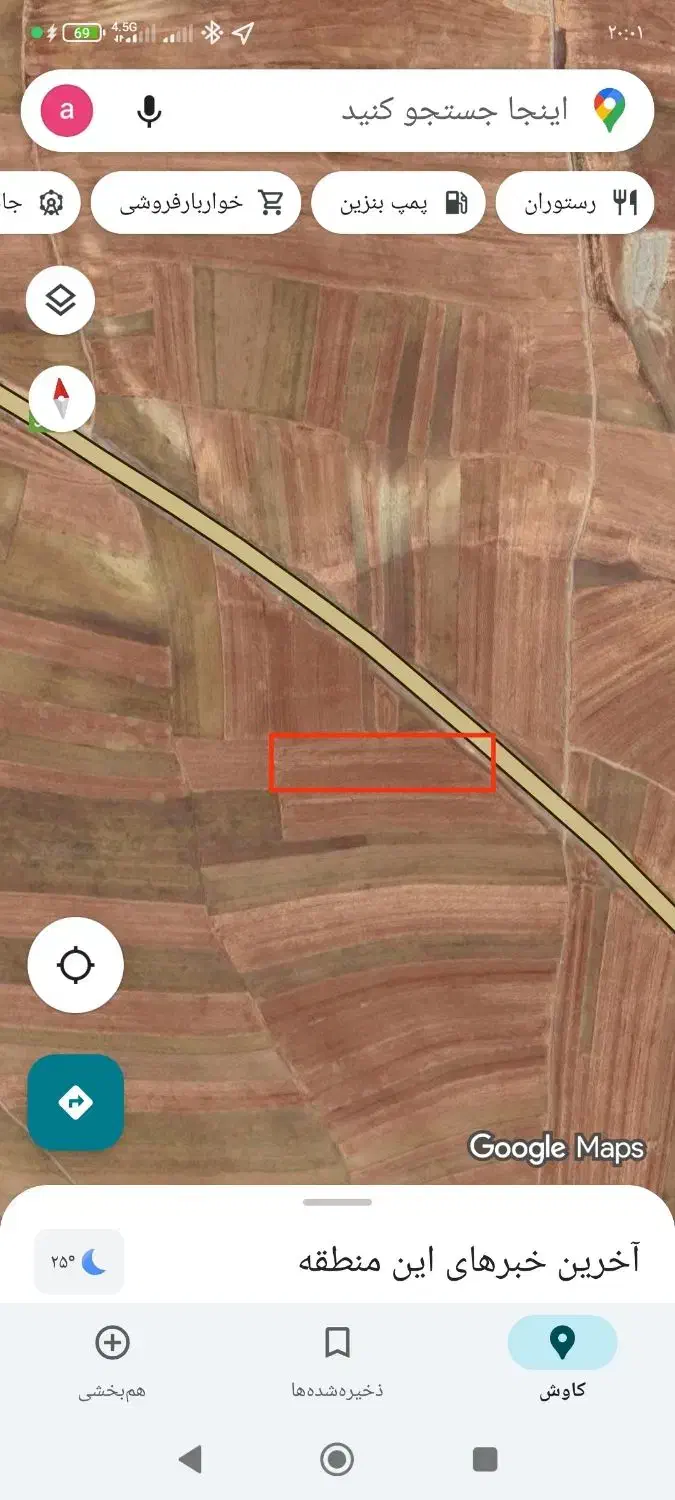Go back with the system back button
Image resolution: width=675 pixels, height=1500 pixels.
190,1460
